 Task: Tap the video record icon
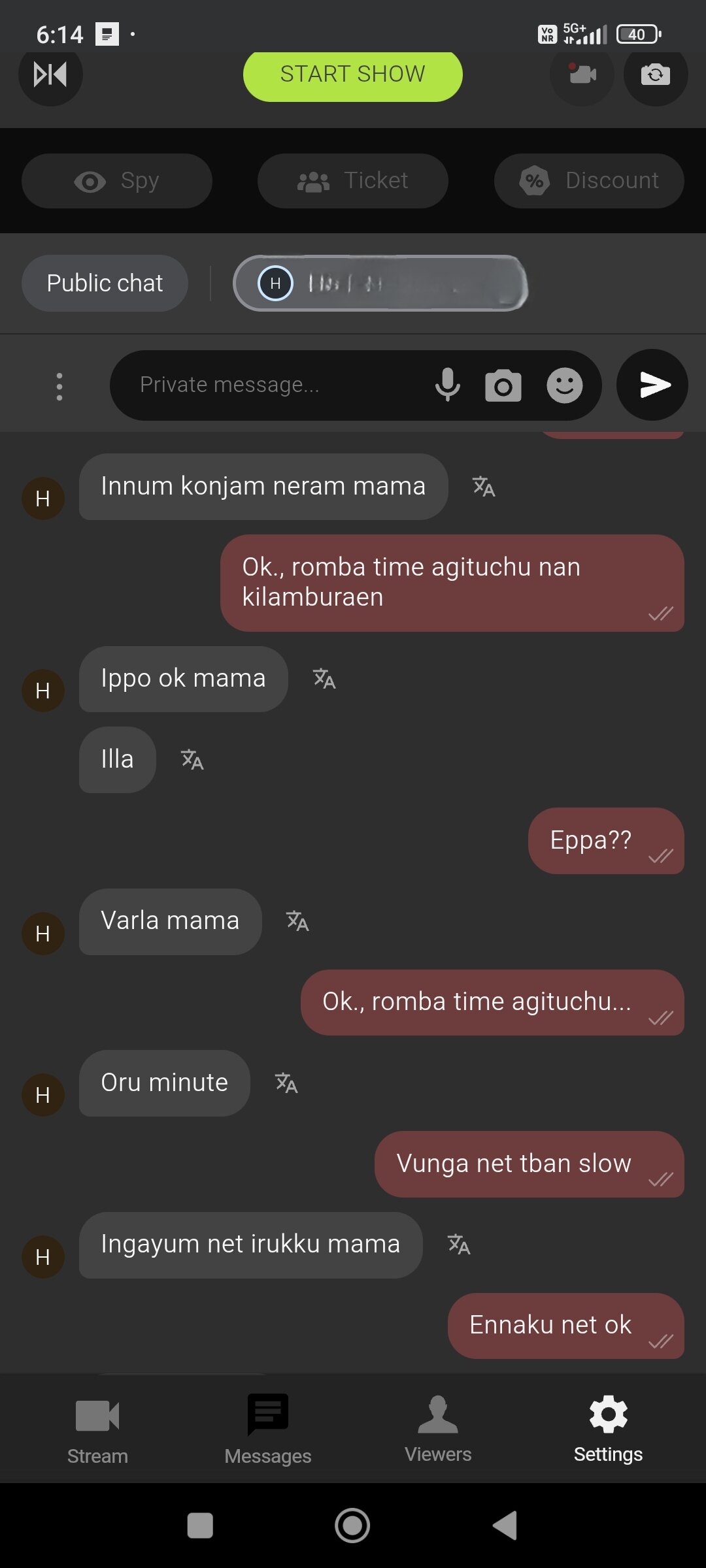tap(582, 74)
